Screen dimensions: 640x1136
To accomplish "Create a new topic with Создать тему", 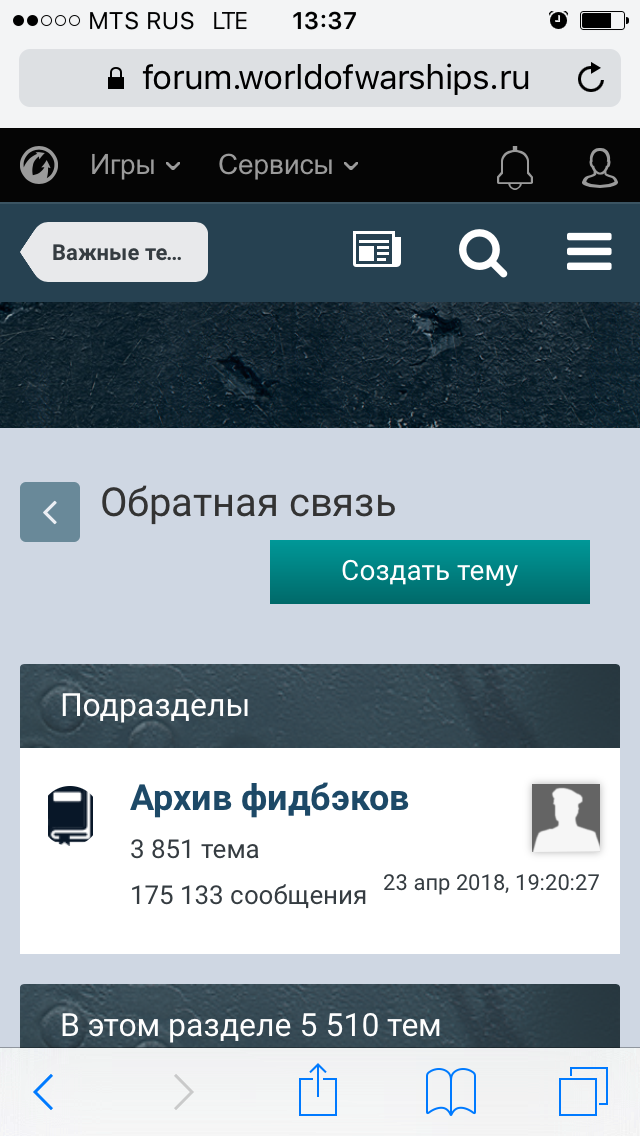I will coord(430,572).
